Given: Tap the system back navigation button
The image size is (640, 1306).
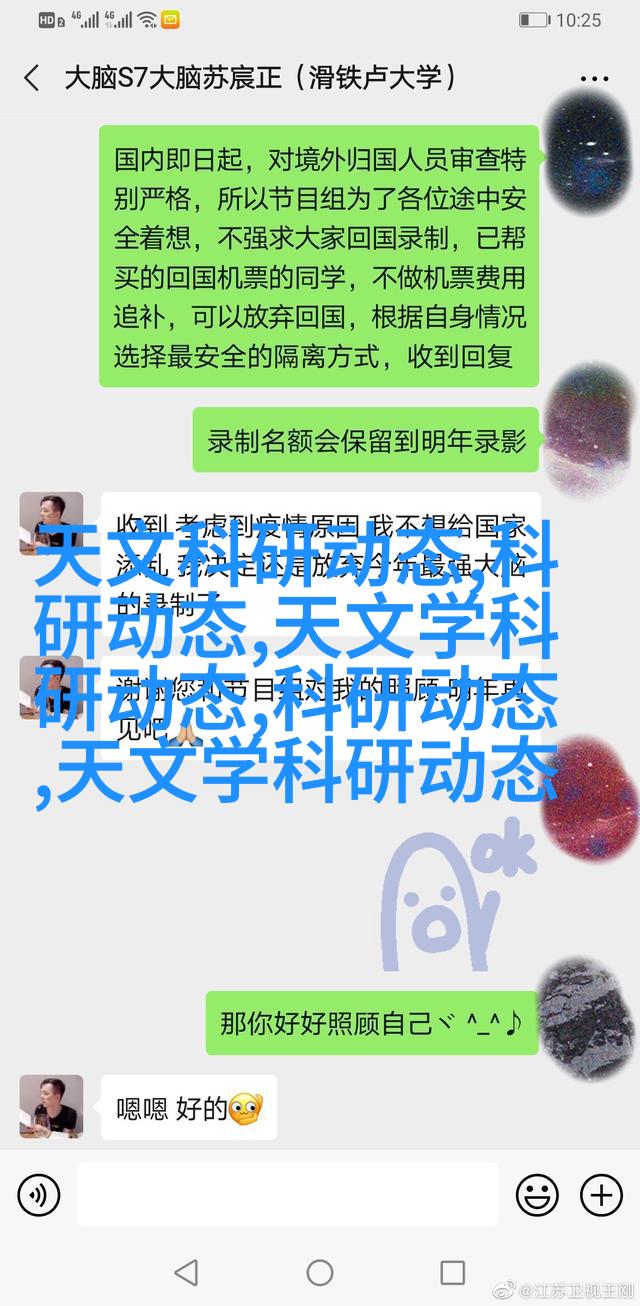Looking at the screenshot, I should click(x=186, y=1272).
